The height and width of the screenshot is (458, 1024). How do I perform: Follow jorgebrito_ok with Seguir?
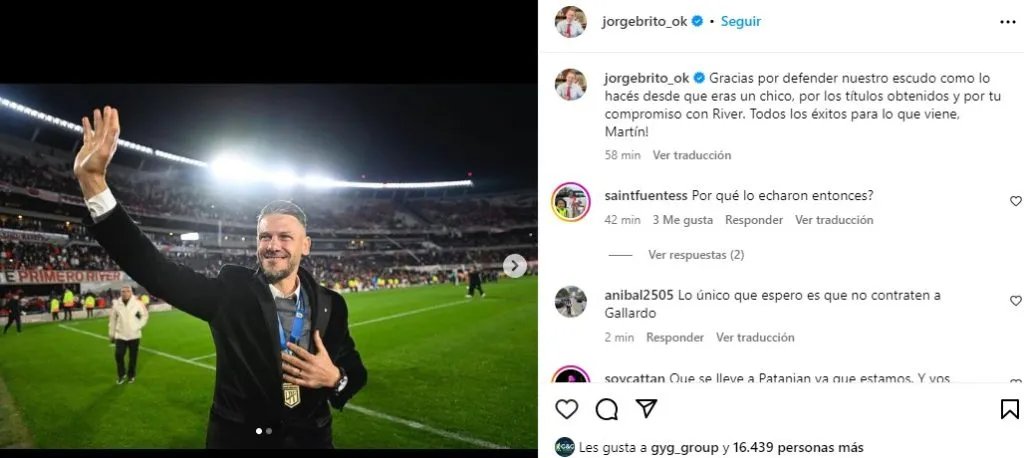(x=741, y=21)
